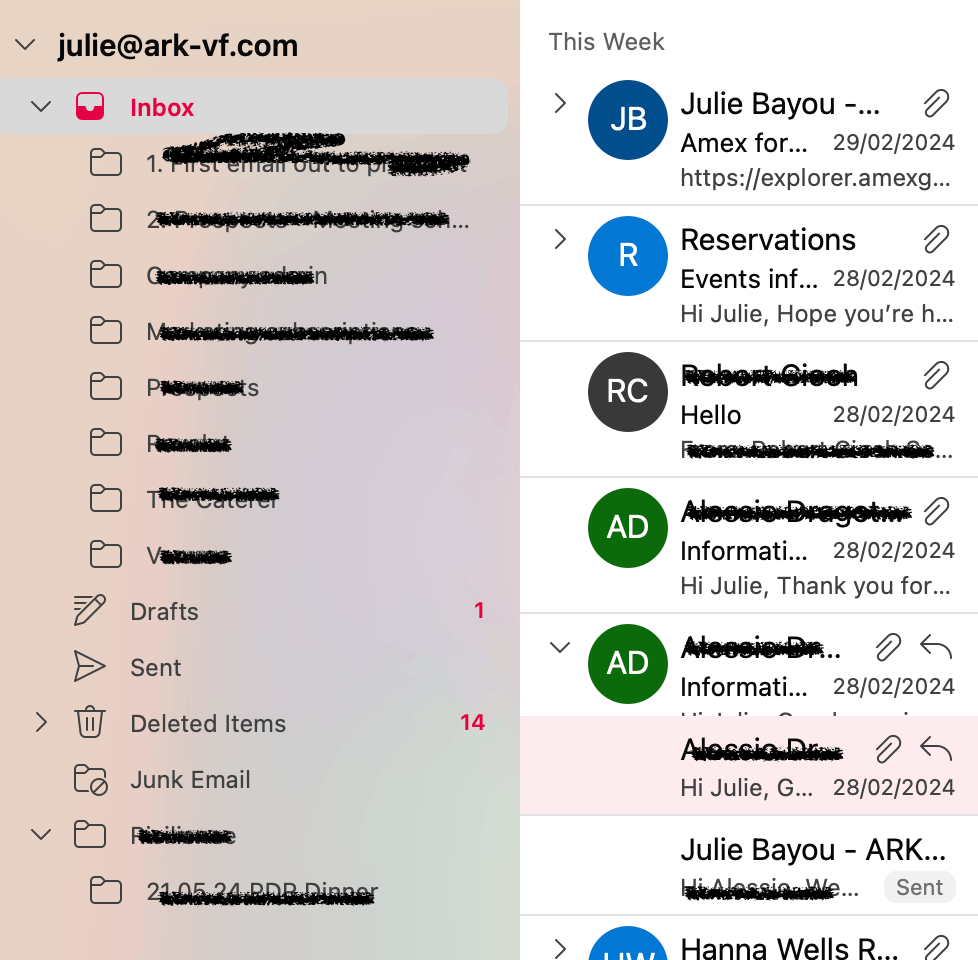Open the 21.05.24 RDP Dinner folder
Screen dimensions: 978x960
pos(262,890)
